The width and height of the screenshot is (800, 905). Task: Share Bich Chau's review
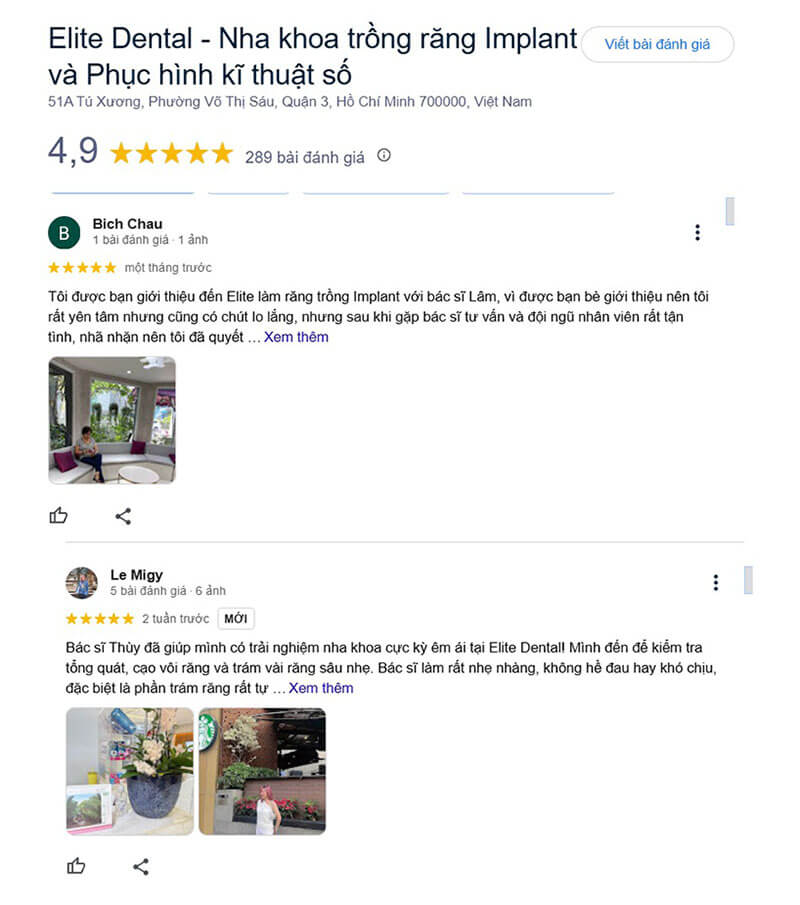coord(123,516)
